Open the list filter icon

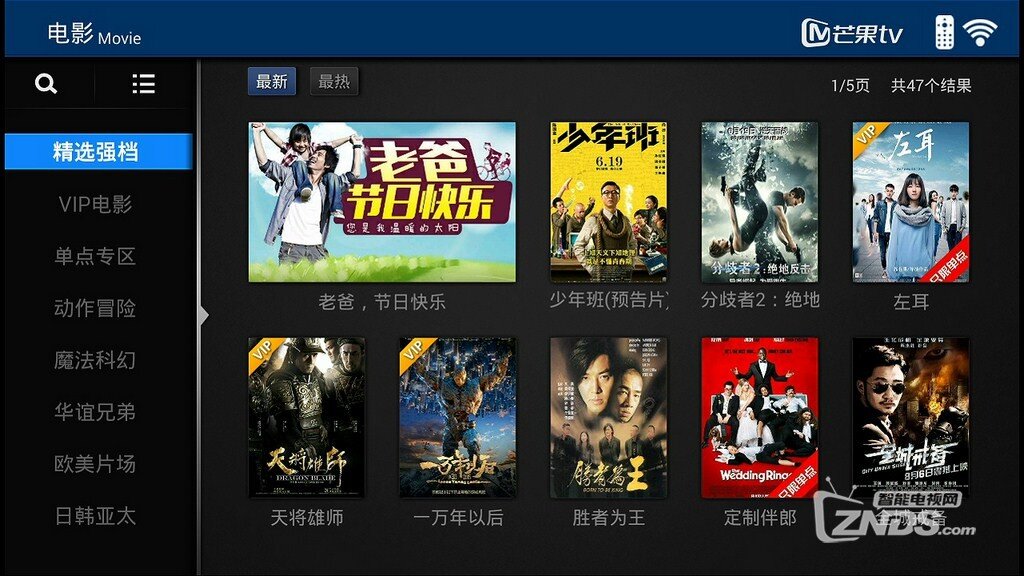click(143, 84)
